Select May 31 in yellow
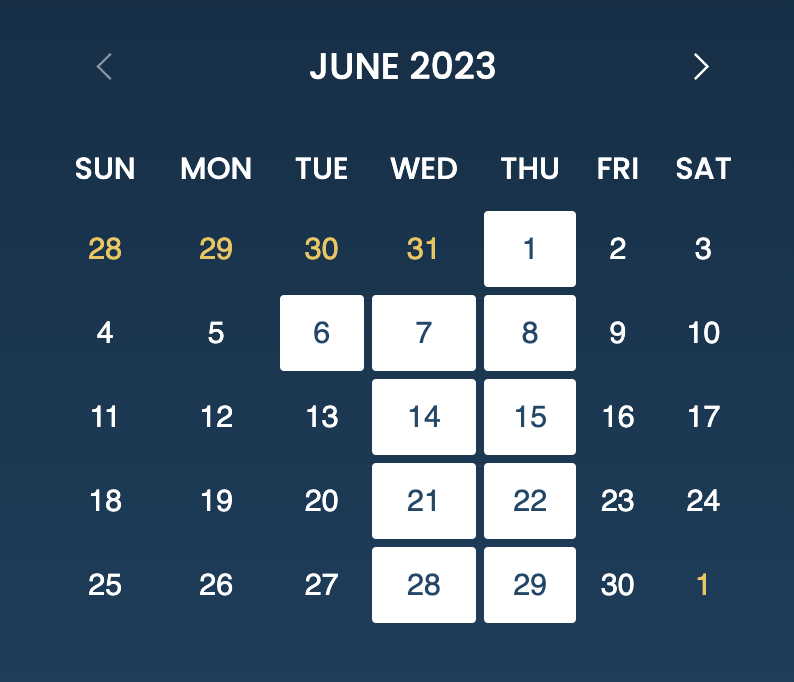Viewport: 794px width, 682px height. [423, 249]
